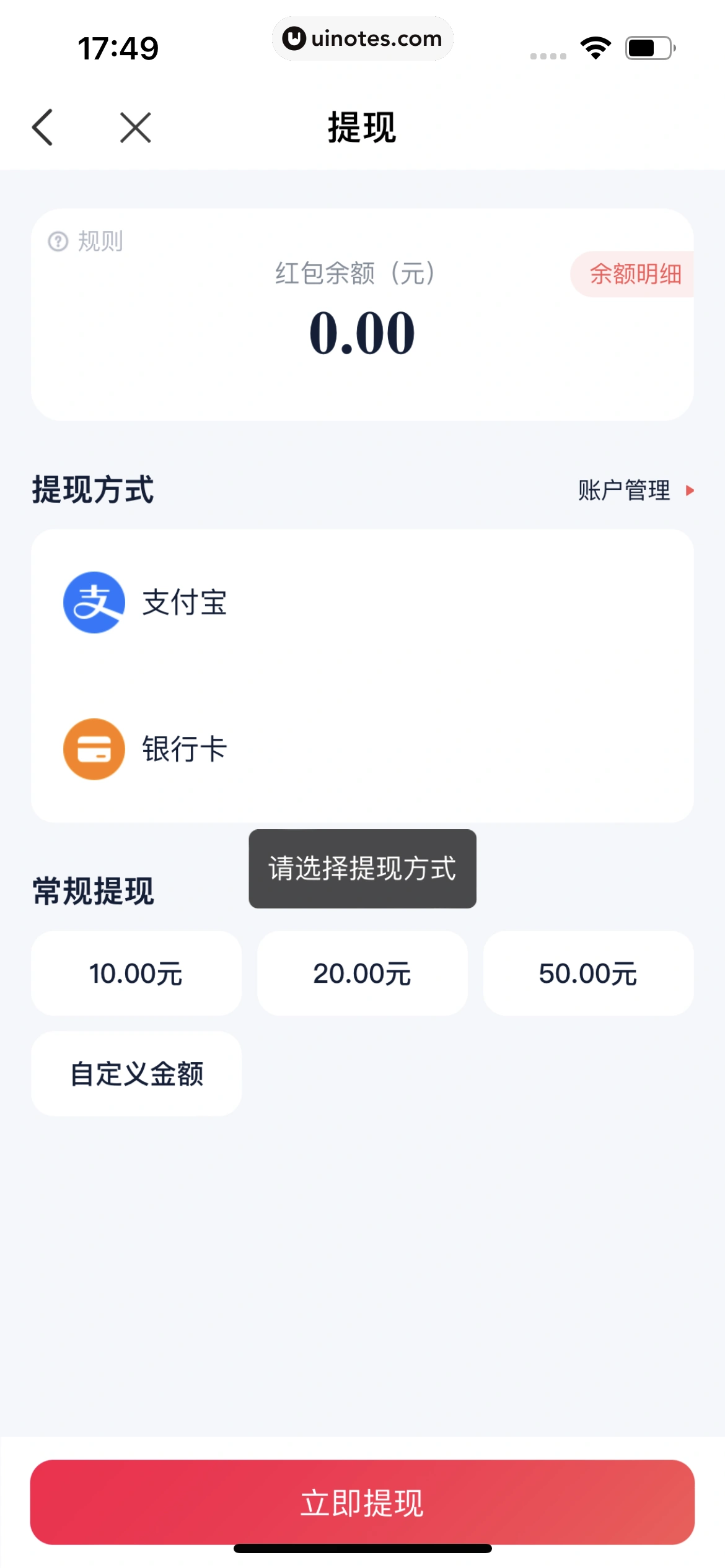Click the question mark rules icon

58,242
